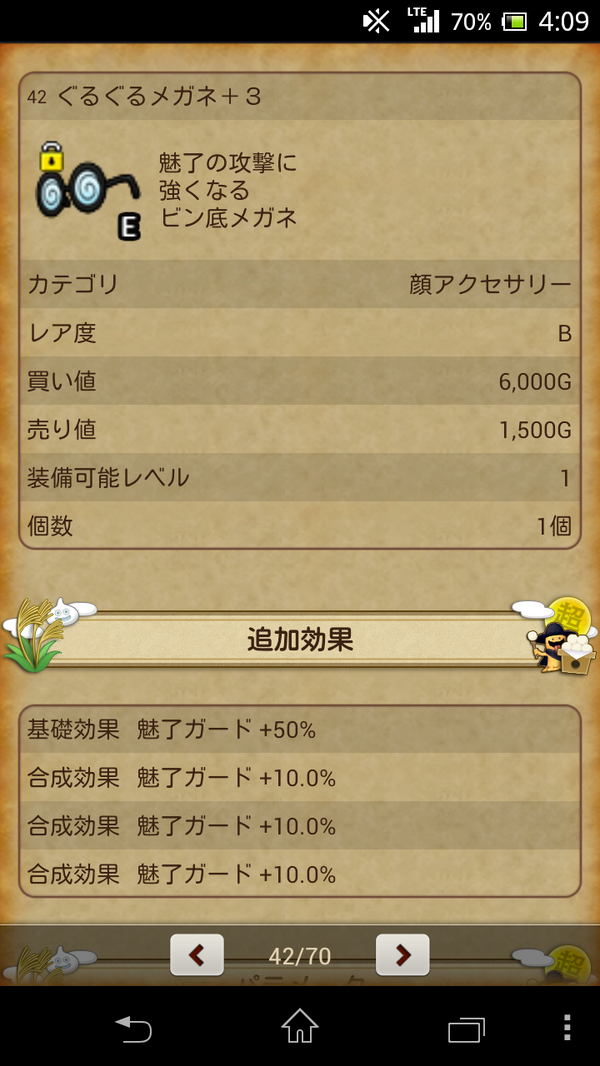Go to the previous item page
The image size is (600, 1066).
[196, 955]
